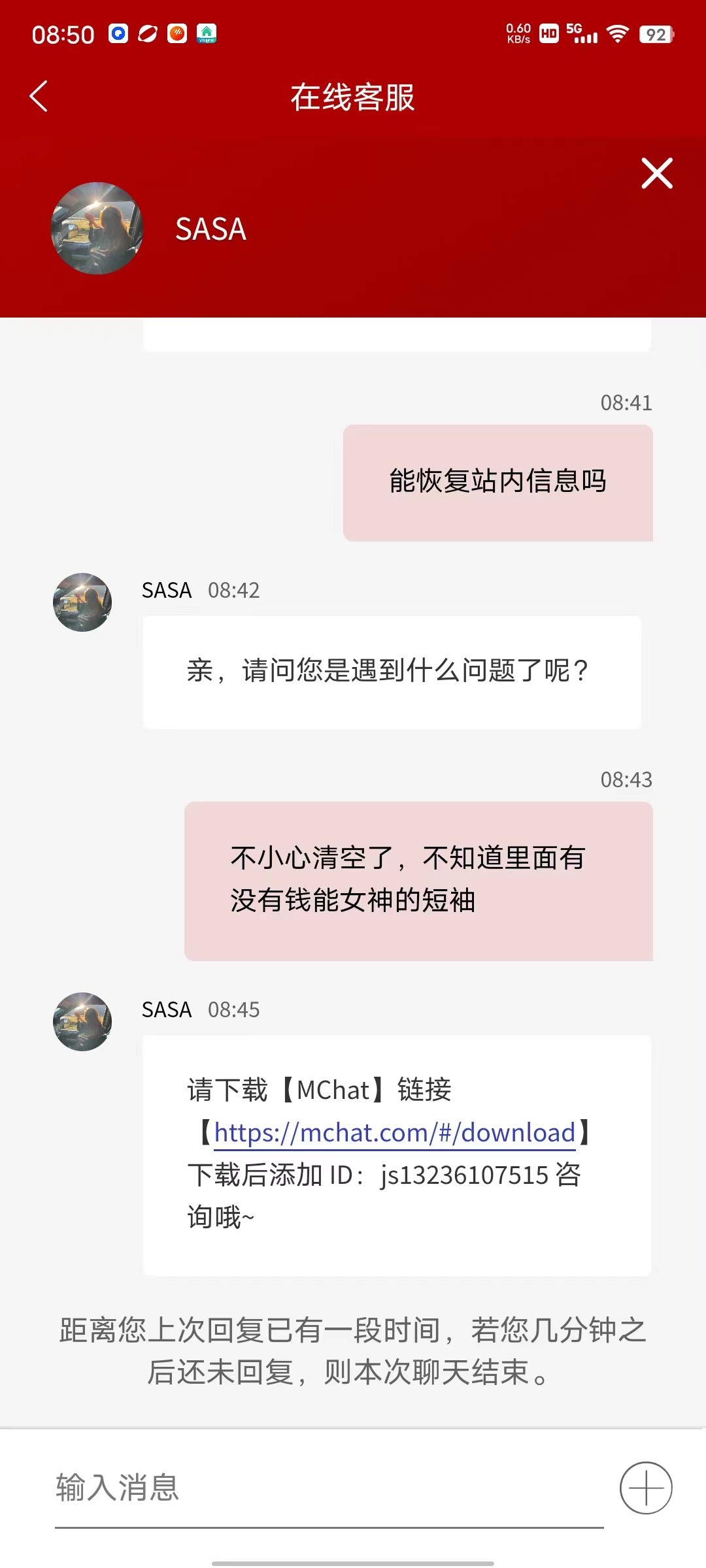Focus the 输入消息 message field
706x1568 pixels.
point(327,1488)
